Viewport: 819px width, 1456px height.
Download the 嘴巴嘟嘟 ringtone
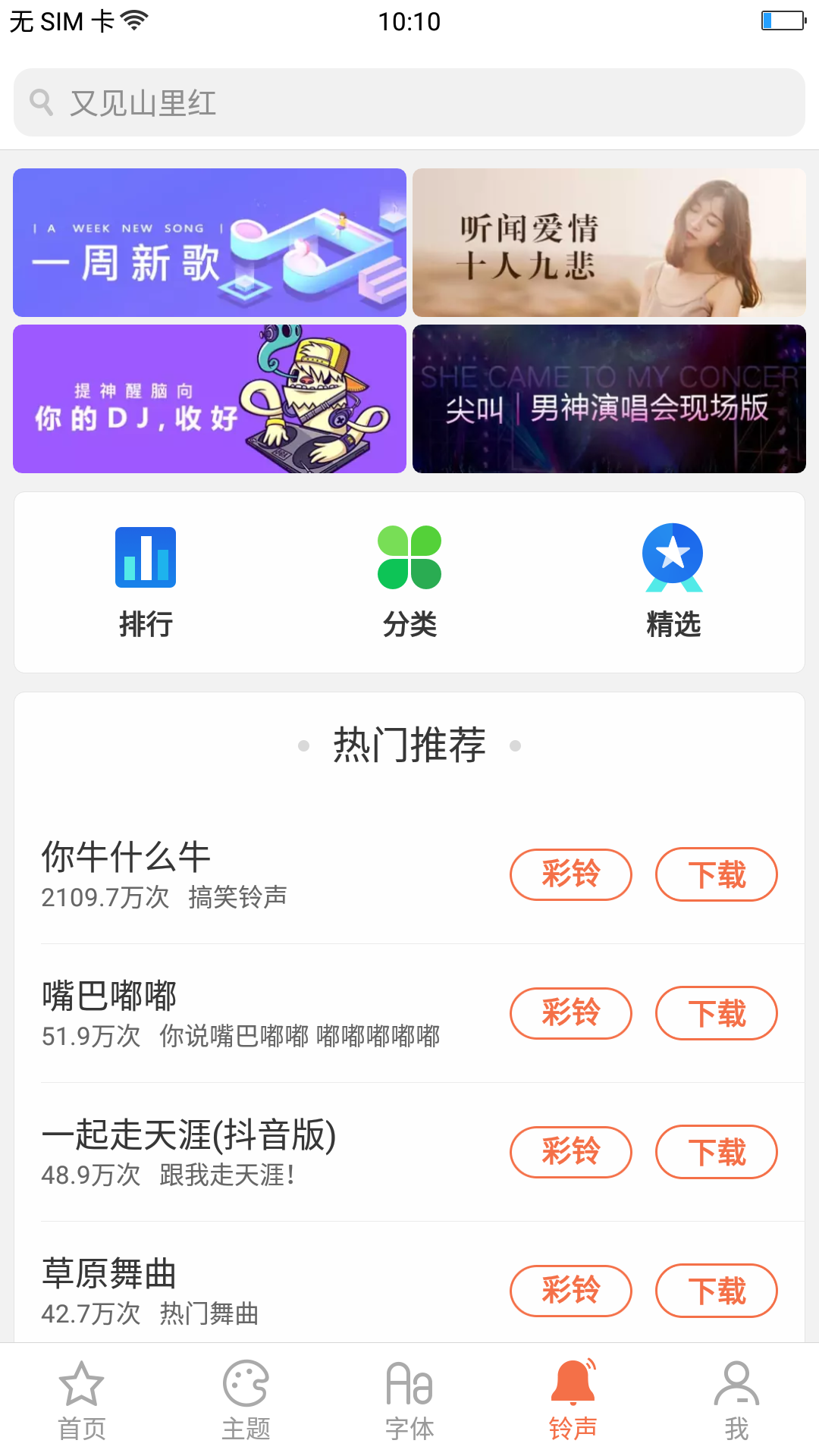pos(716,1013)
